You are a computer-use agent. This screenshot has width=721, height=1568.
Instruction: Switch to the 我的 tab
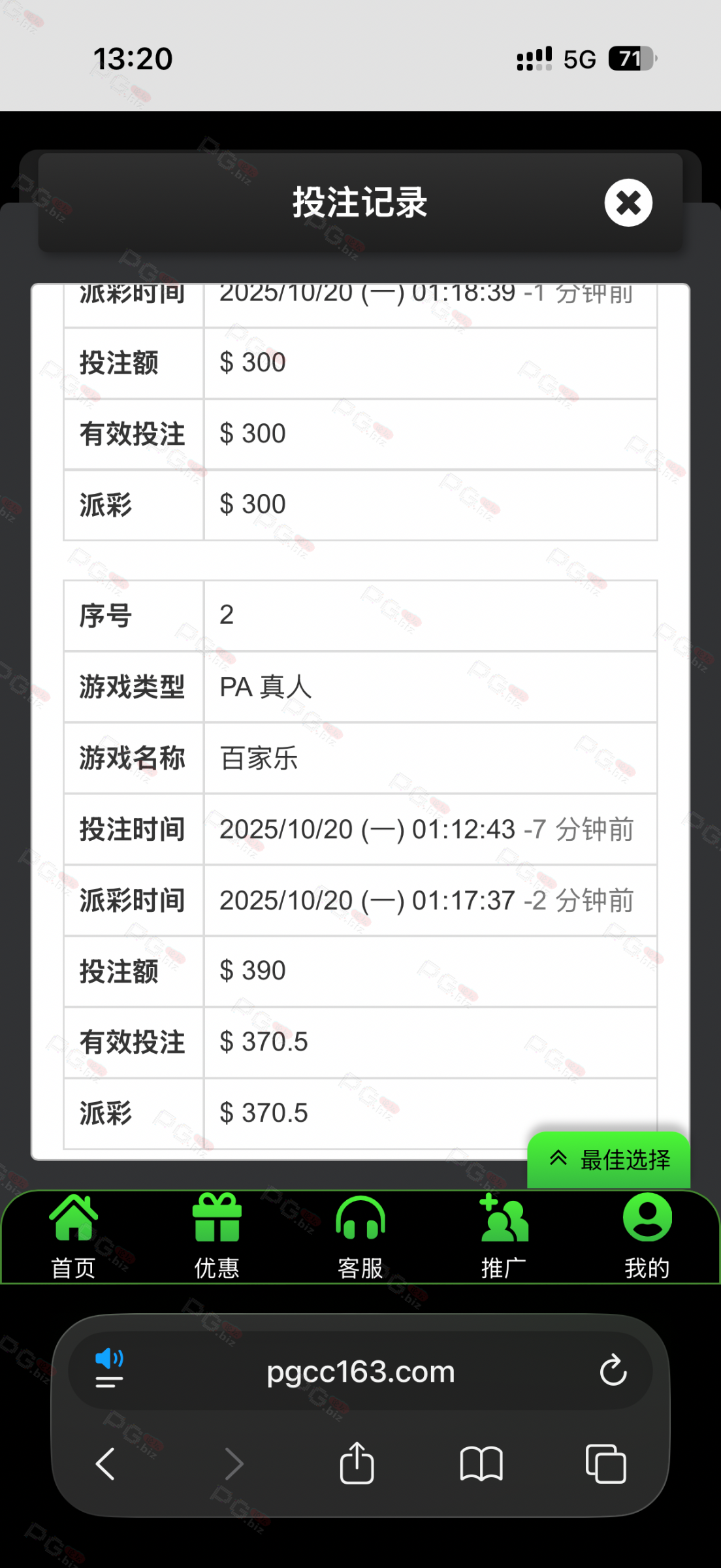(647, 1235)
